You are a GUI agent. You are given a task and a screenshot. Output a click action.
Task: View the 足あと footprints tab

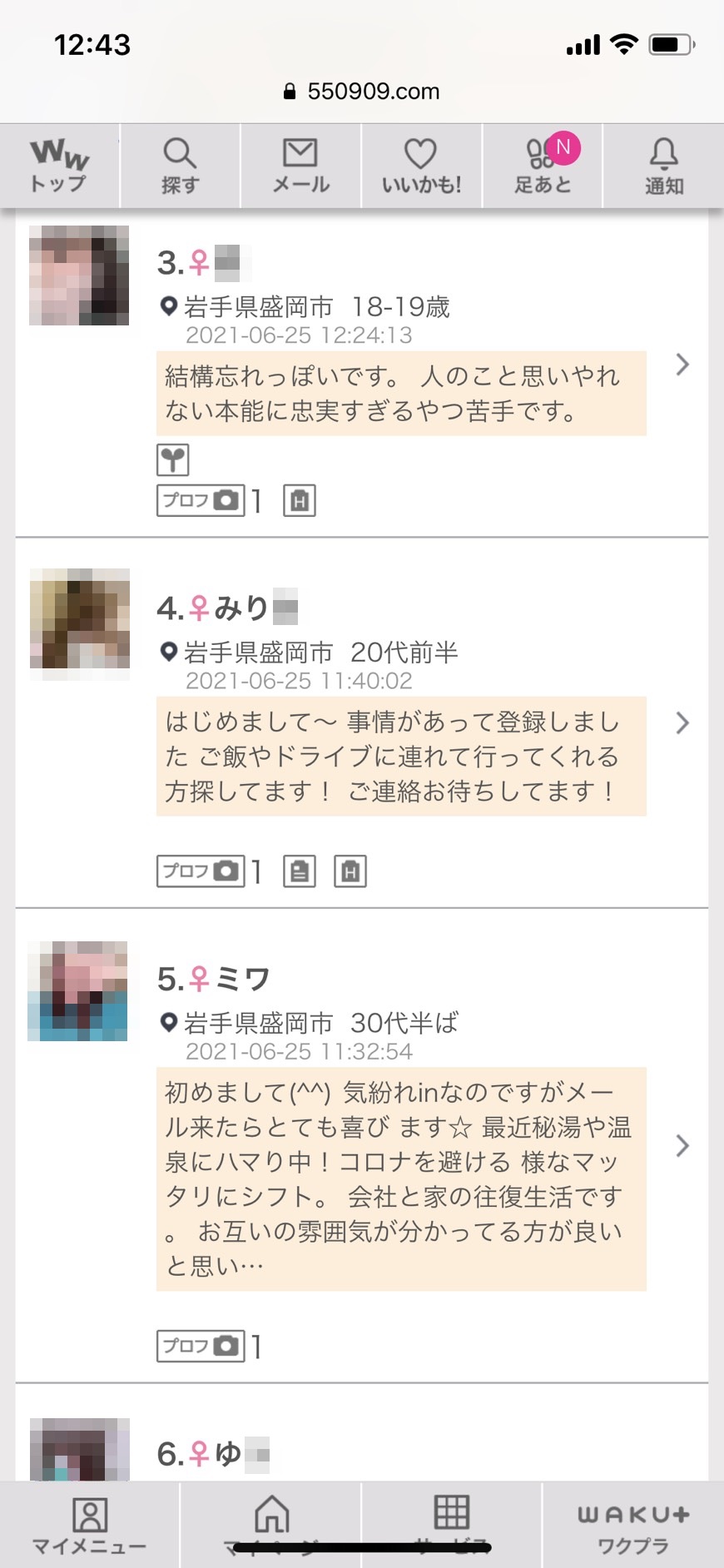543,166
